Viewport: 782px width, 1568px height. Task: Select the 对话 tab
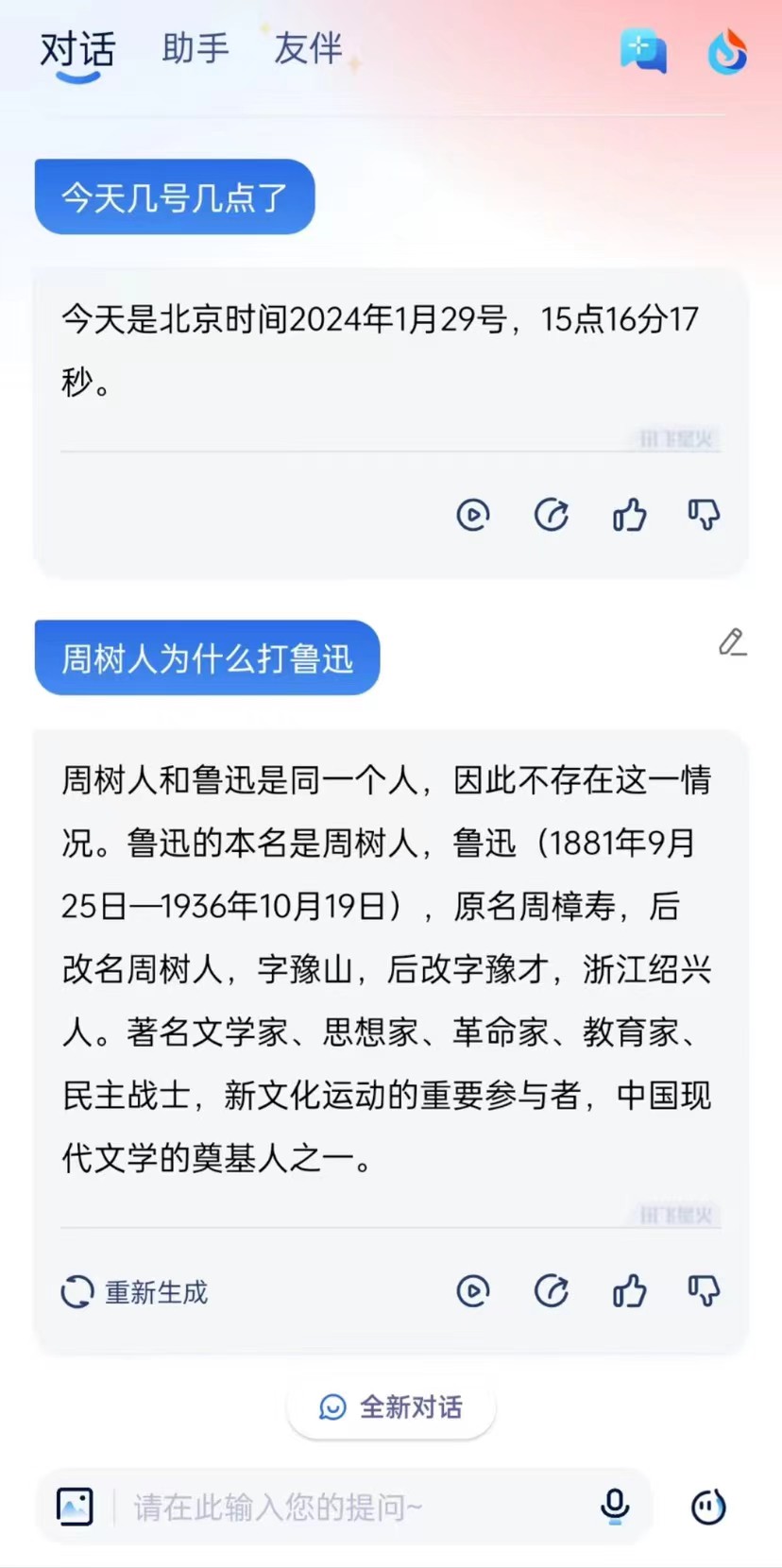(77, 49)
